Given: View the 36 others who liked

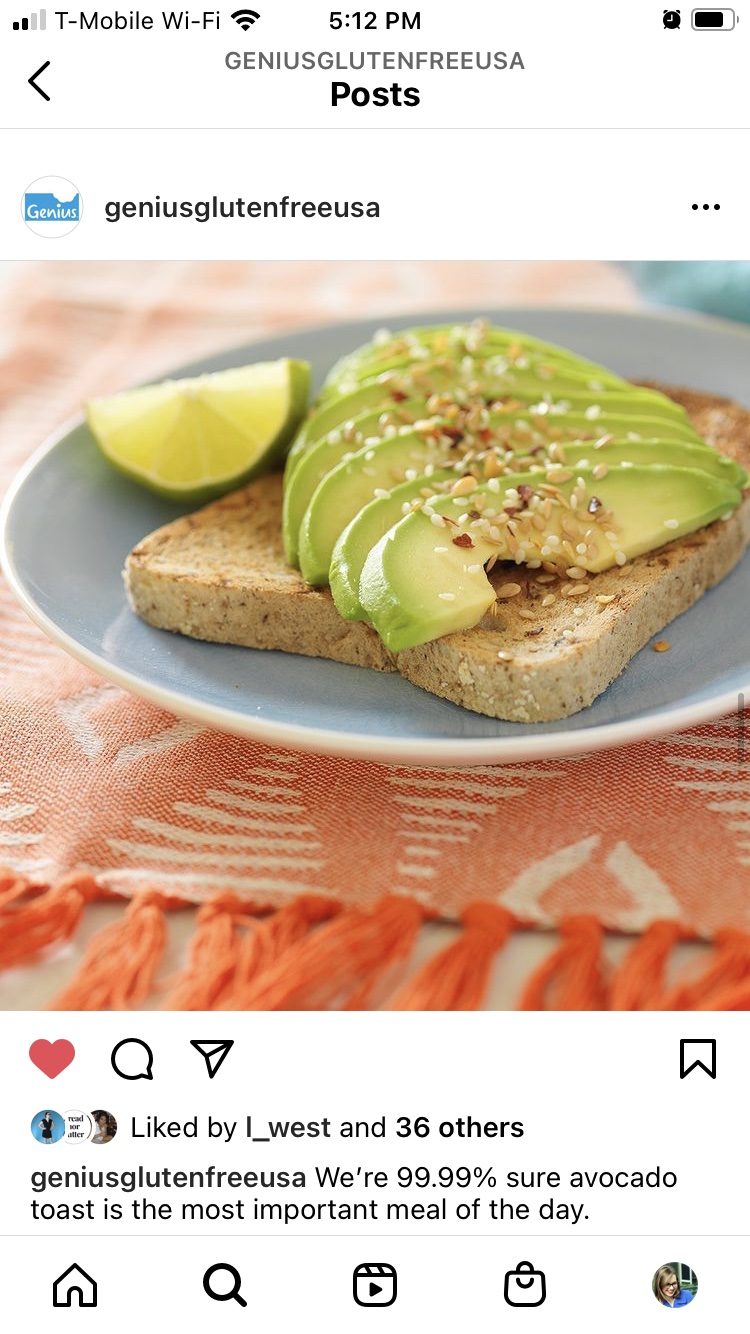Looking at the screenshot, I should pos(459,1128).
